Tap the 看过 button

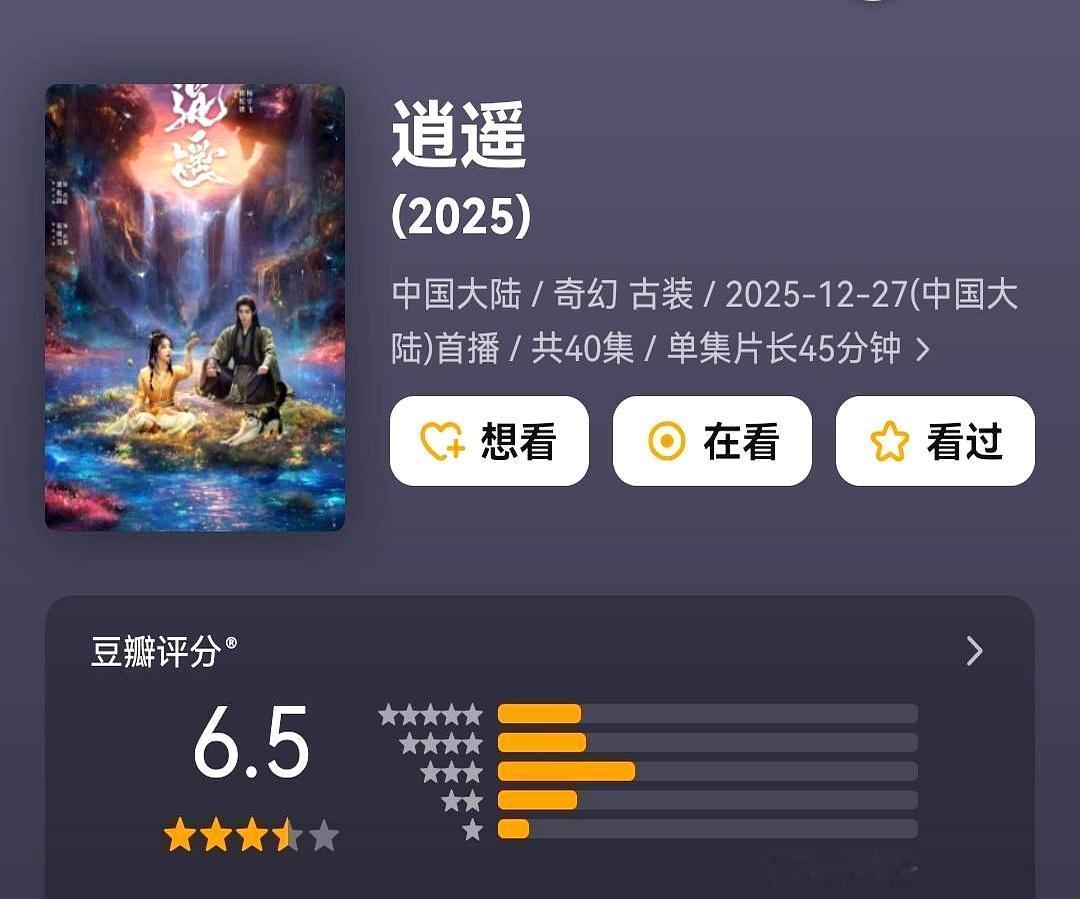(x=935, y=441)
